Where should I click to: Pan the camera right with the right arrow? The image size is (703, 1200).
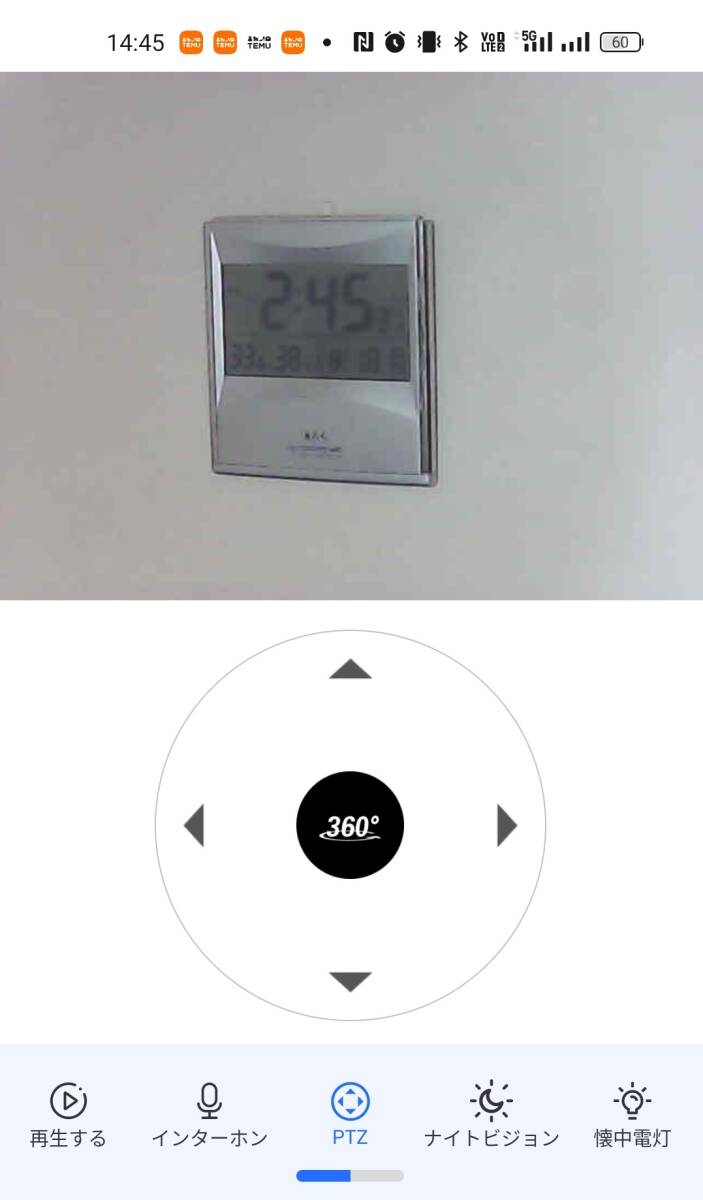[507, 826]
